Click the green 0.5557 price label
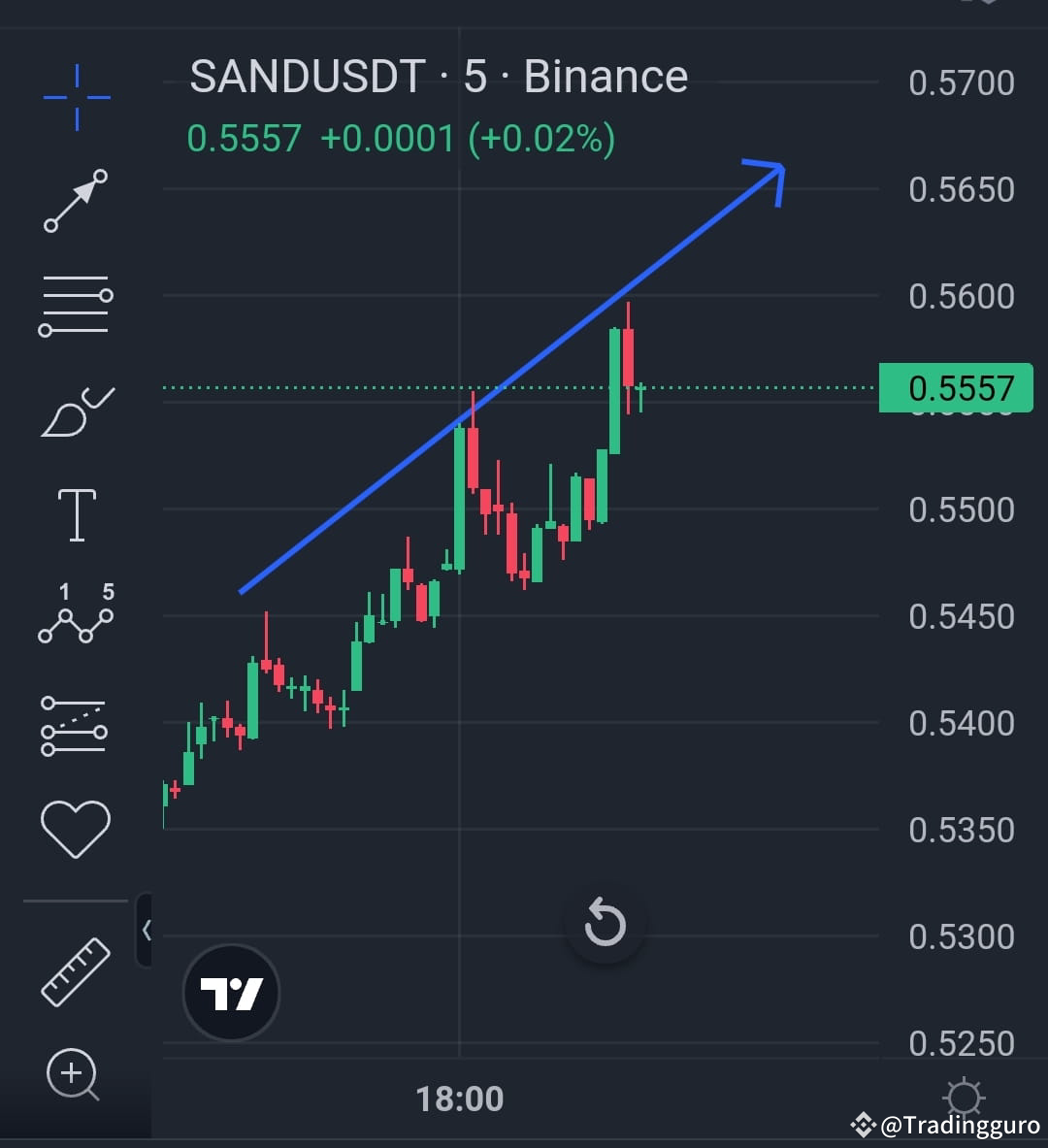Screen dimensions: 1048x1148 coord(954,386)
